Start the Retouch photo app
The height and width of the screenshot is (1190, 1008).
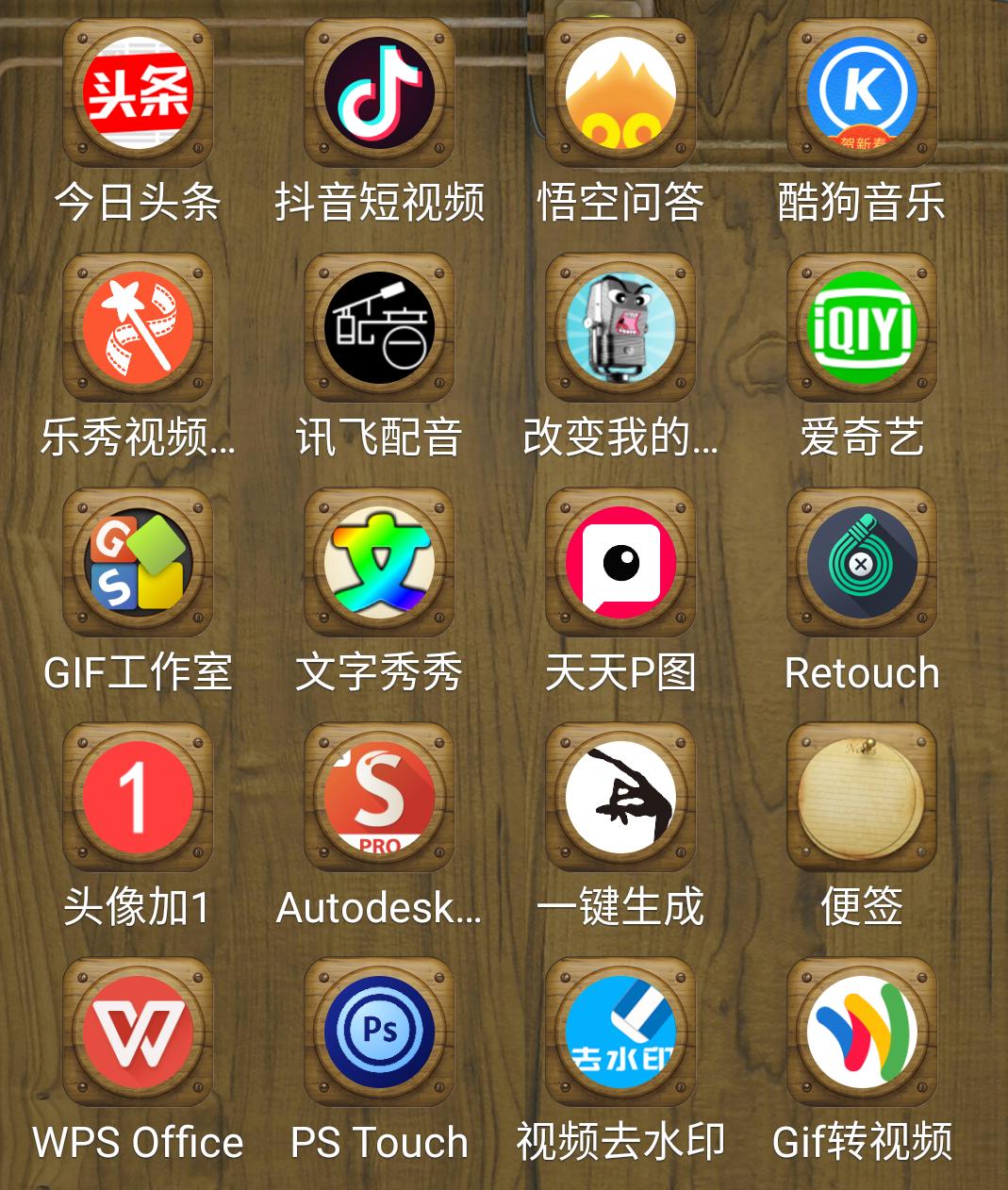coord(861,562)
